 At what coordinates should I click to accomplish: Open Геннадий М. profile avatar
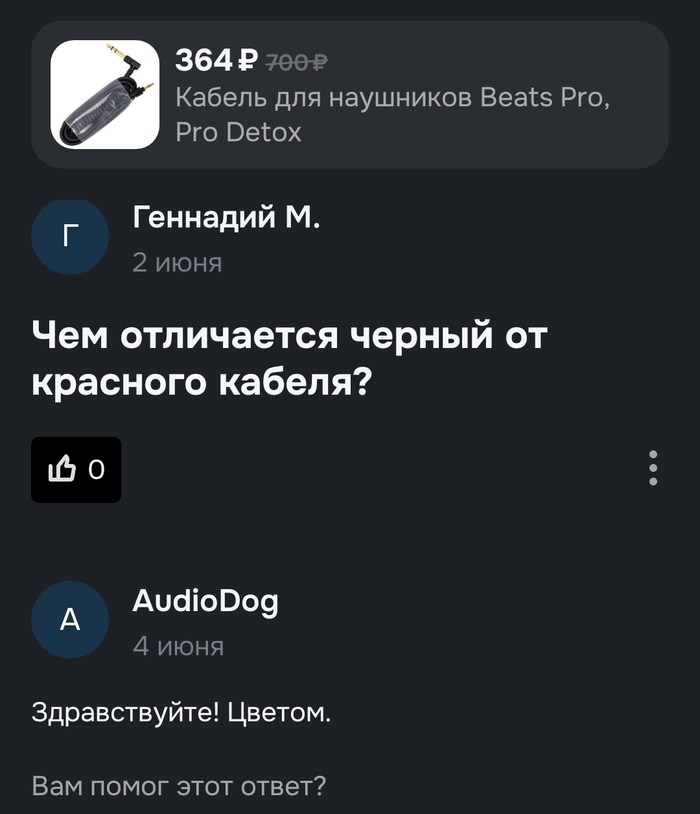[69, 236]
